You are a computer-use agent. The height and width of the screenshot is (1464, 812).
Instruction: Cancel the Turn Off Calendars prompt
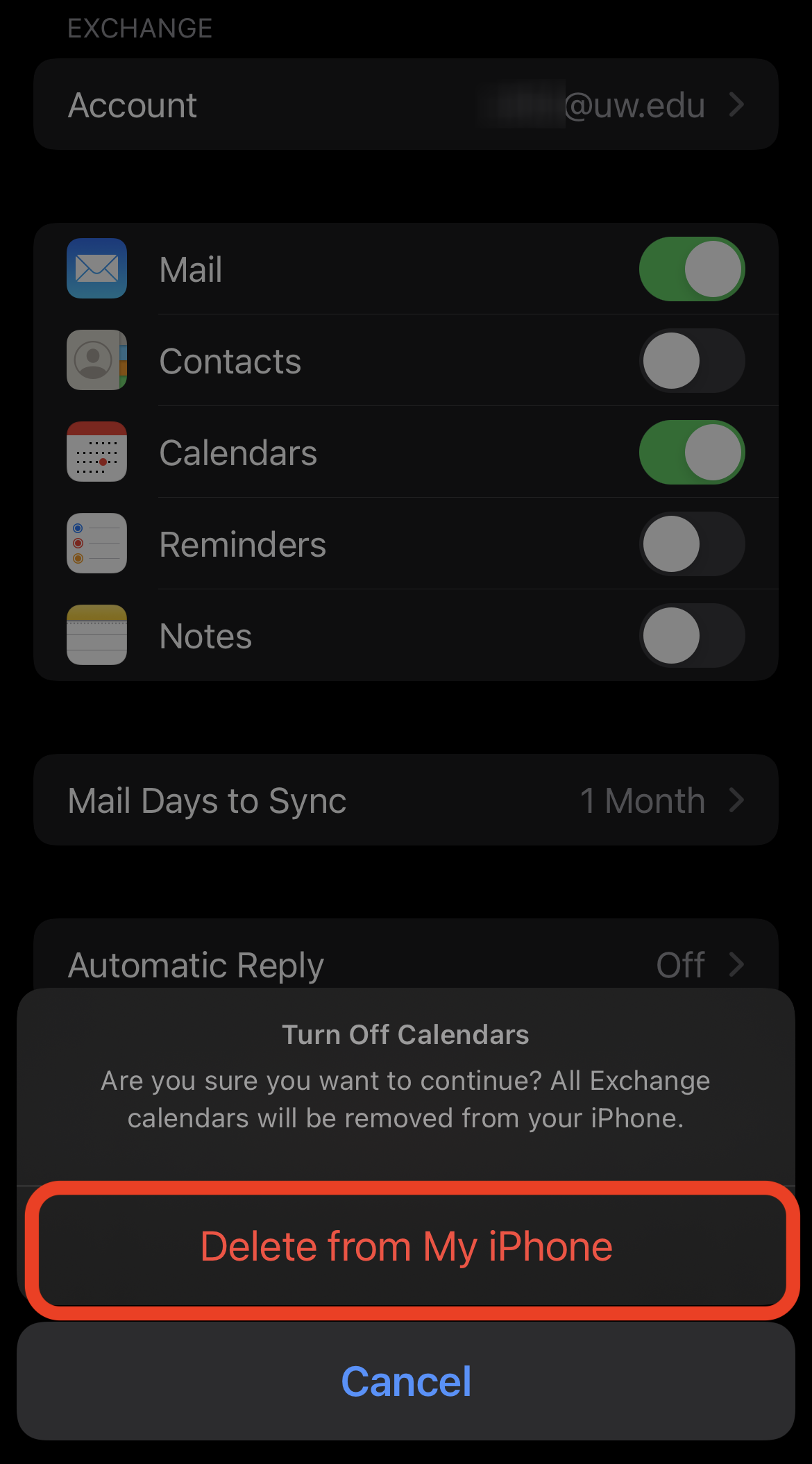406,1381
